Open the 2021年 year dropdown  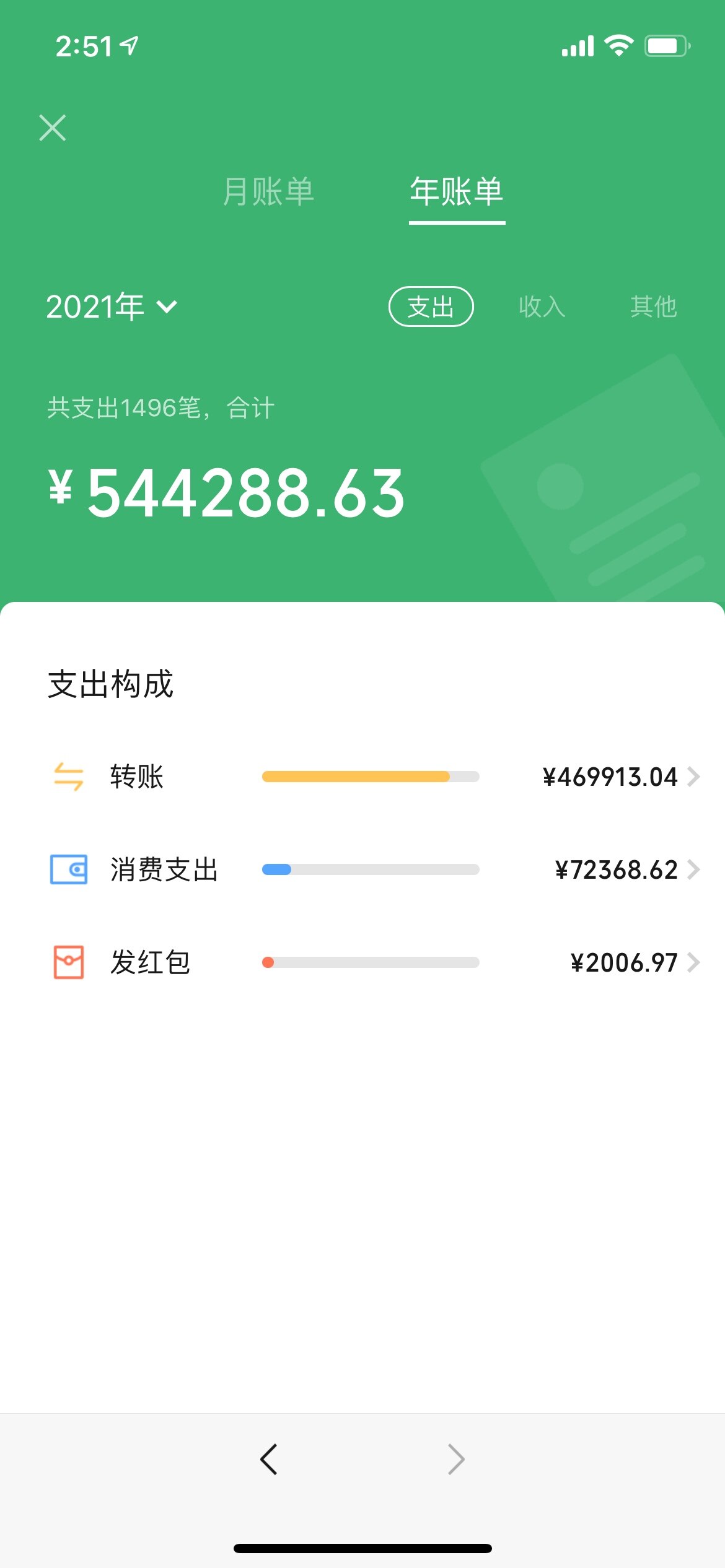pos(112,307)
